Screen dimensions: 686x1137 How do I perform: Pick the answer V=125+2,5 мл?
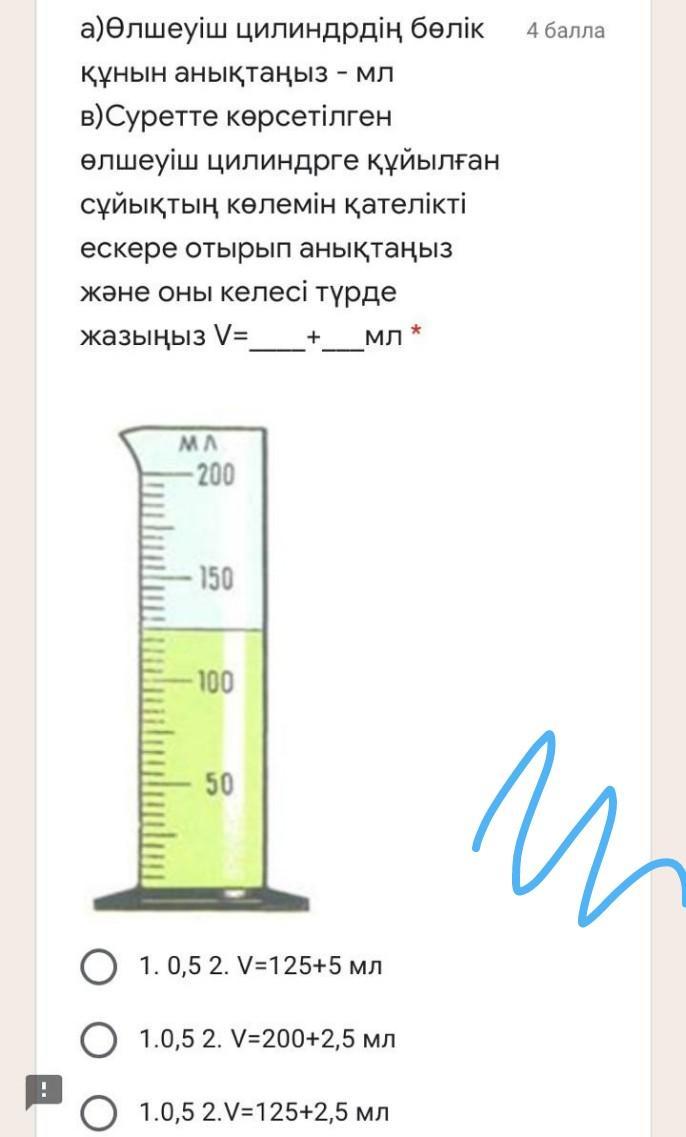coord(98,1112)
